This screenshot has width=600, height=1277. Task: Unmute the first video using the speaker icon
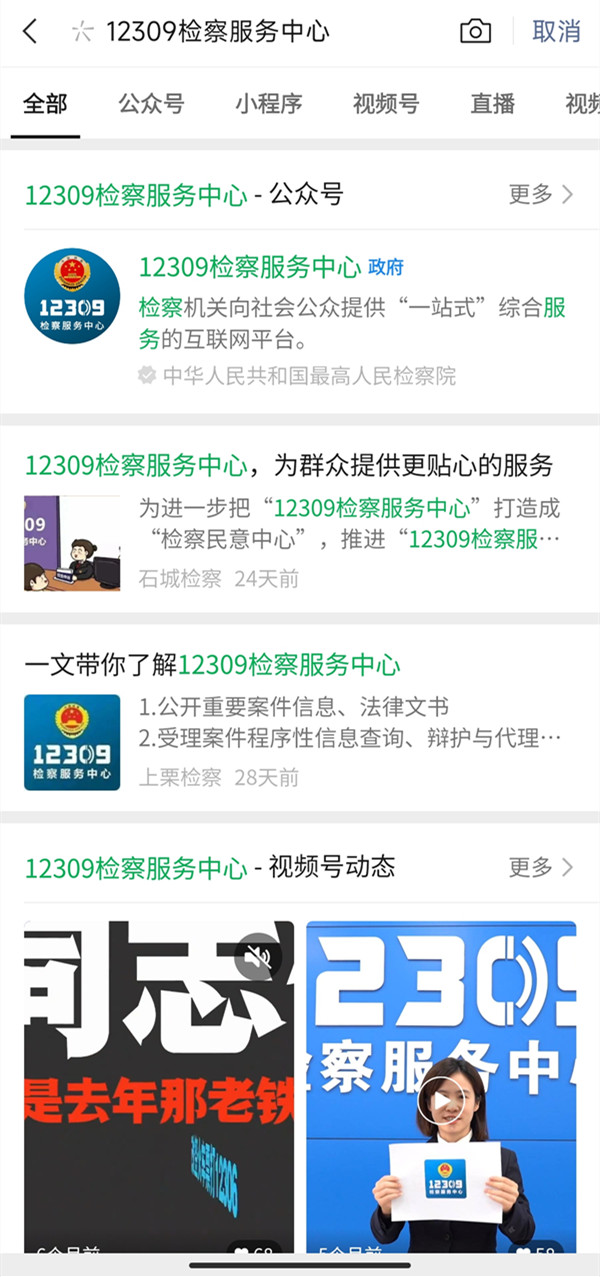coord(258,957)
